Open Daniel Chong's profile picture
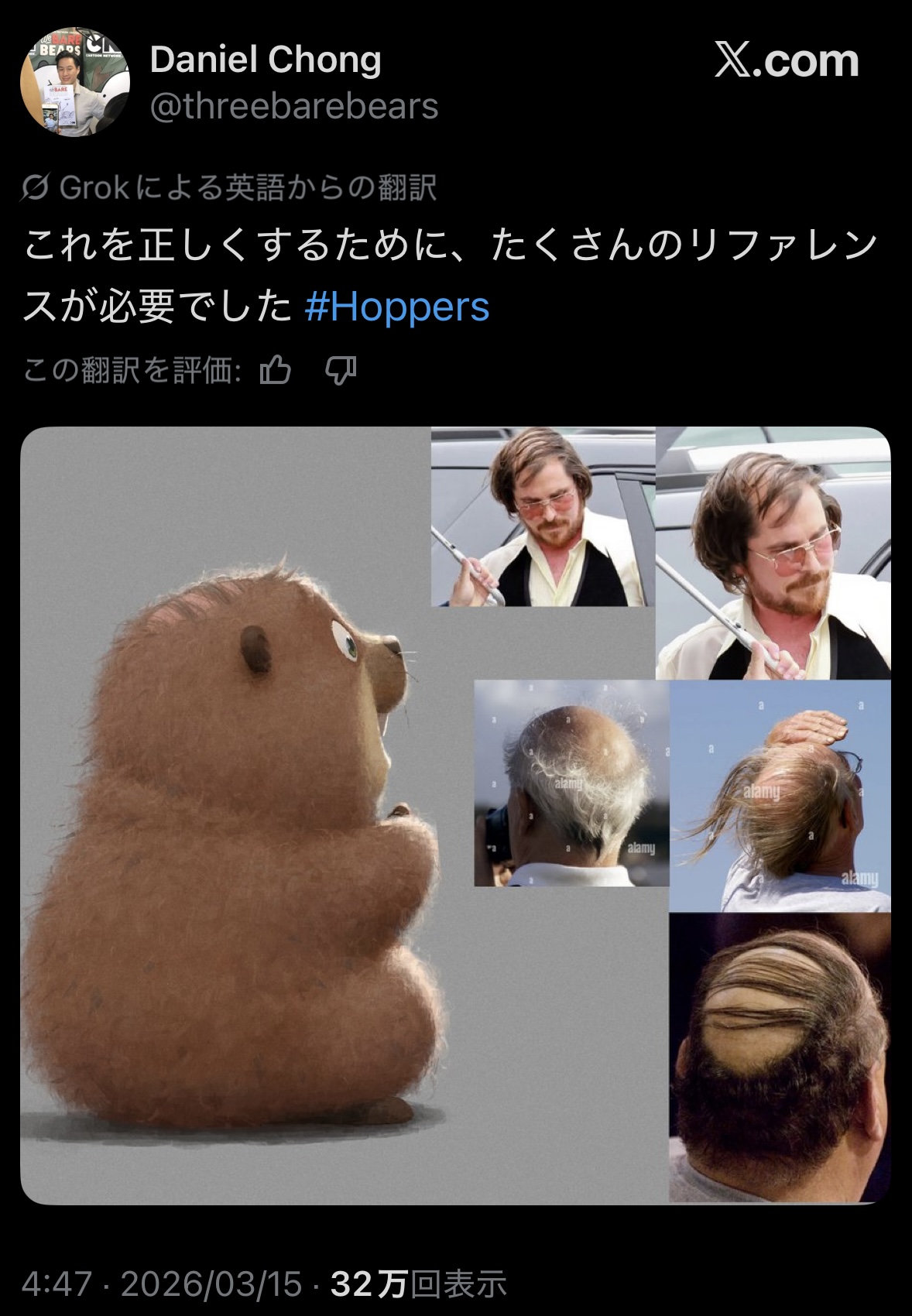Screen dimensions: 912x1316 [74, 83]
